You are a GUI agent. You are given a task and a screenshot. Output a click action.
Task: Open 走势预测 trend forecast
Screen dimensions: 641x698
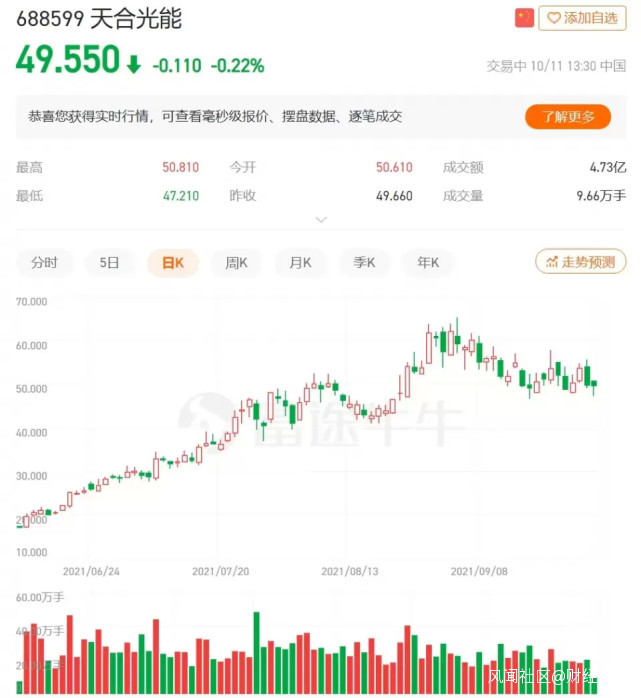point(580,262)
